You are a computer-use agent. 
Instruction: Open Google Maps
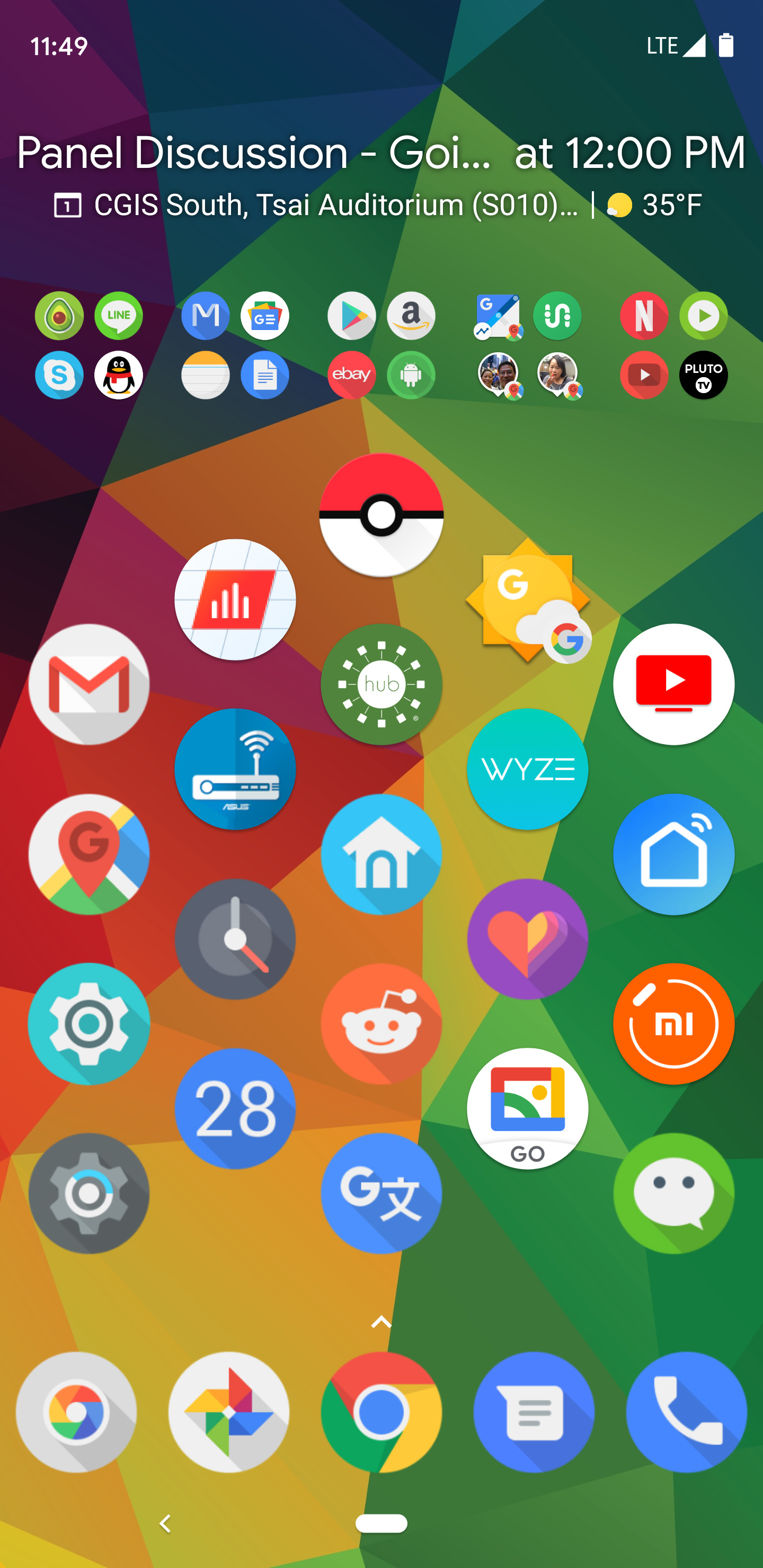(89, 854)
